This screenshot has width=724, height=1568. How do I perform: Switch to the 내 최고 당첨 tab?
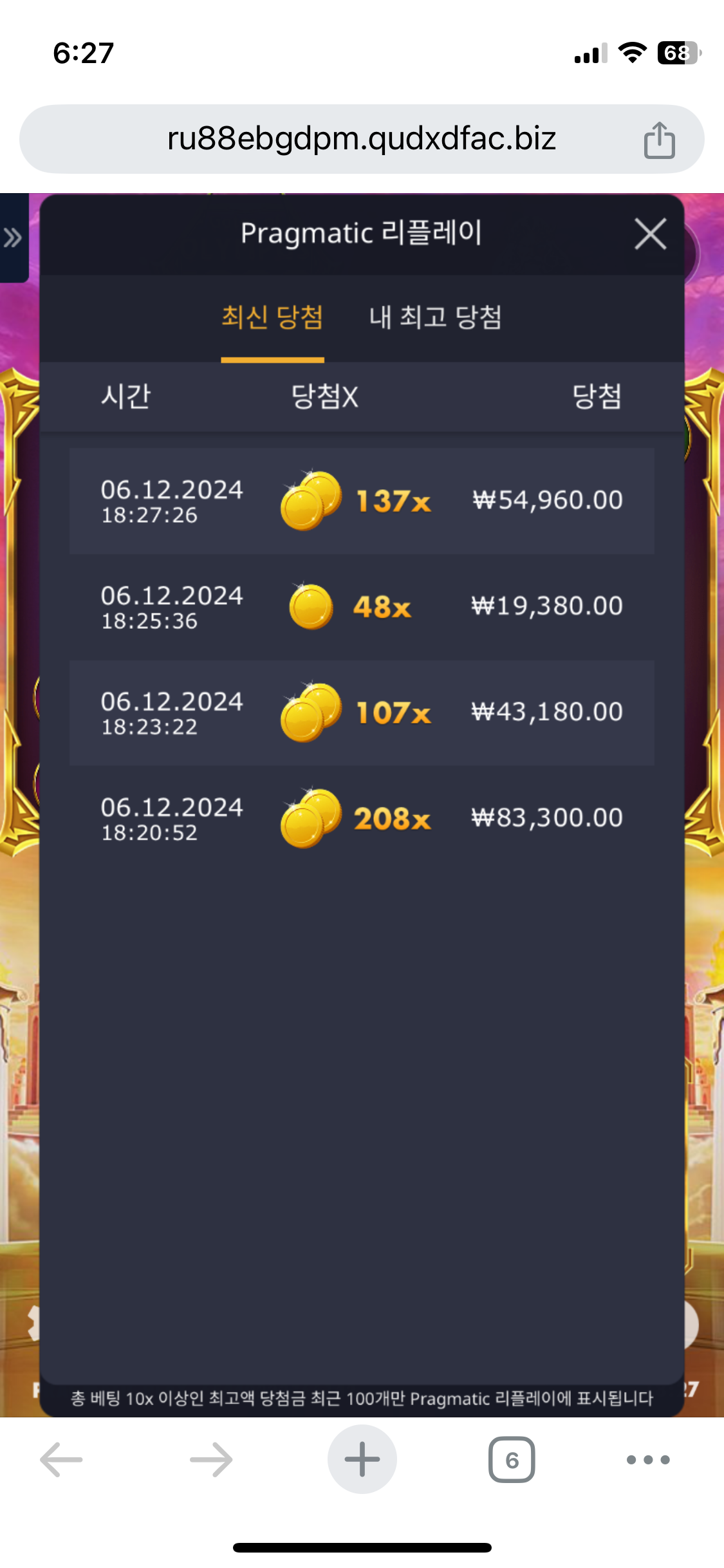coord(435,317)
